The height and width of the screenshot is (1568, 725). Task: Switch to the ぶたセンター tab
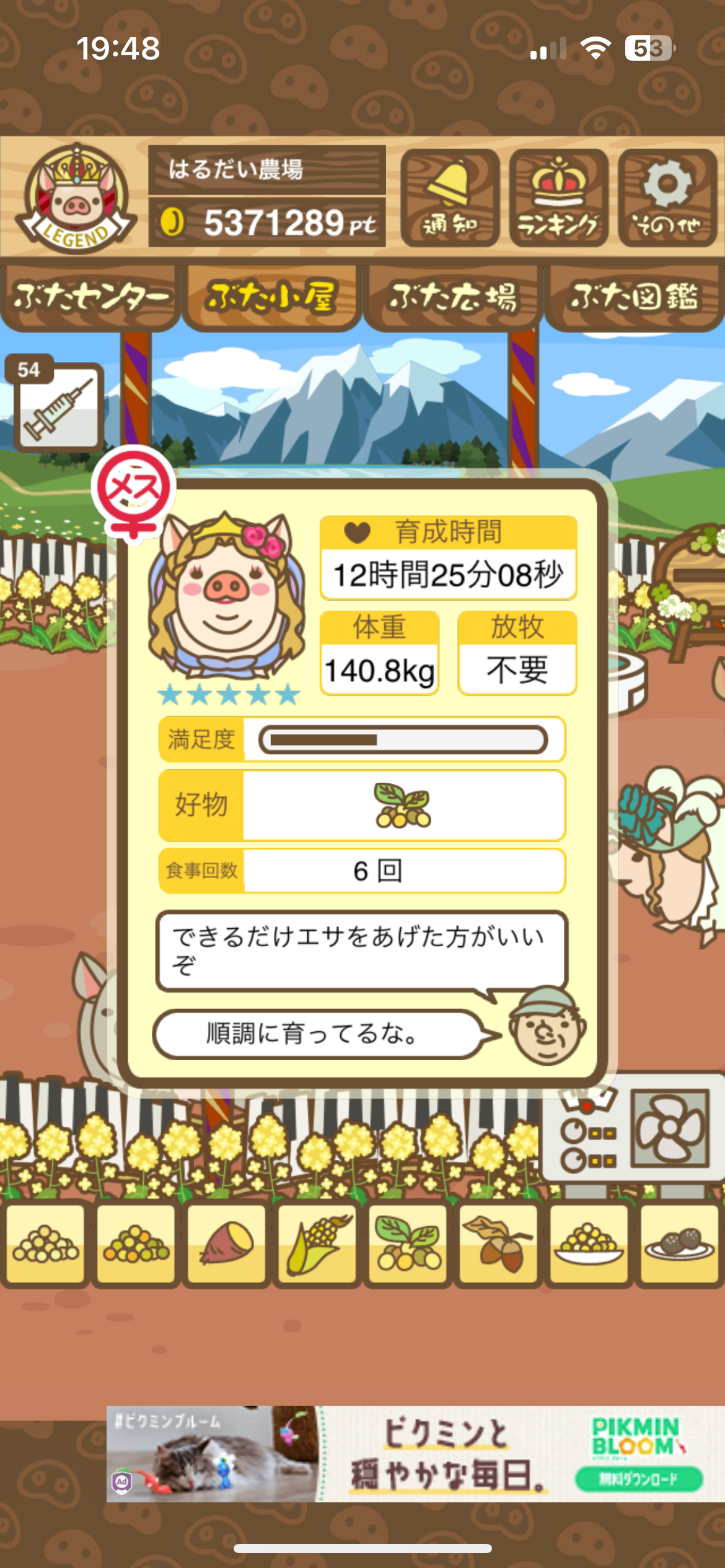90,297
